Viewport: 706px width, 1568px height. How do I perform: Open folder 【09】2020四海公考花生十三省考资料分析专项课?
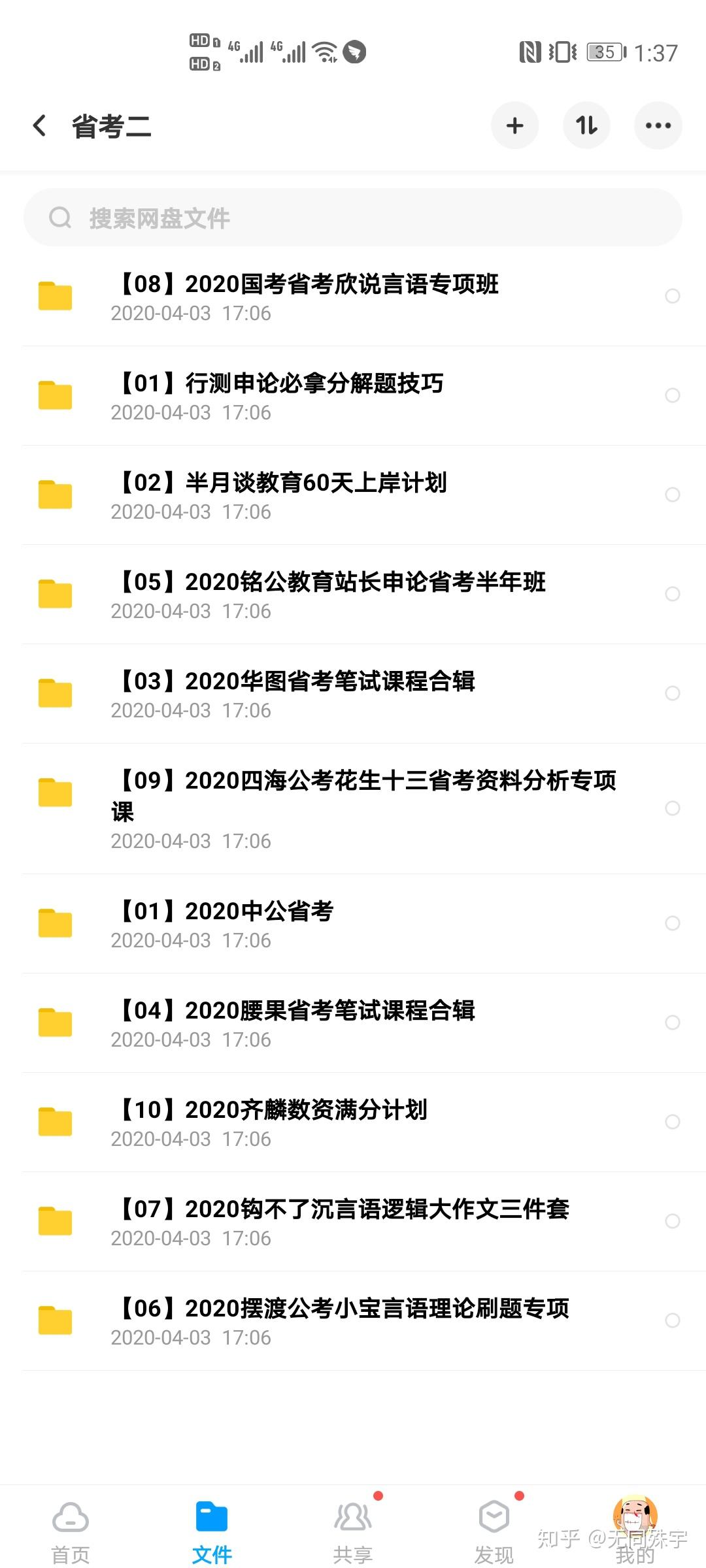(x=353, y=809)
